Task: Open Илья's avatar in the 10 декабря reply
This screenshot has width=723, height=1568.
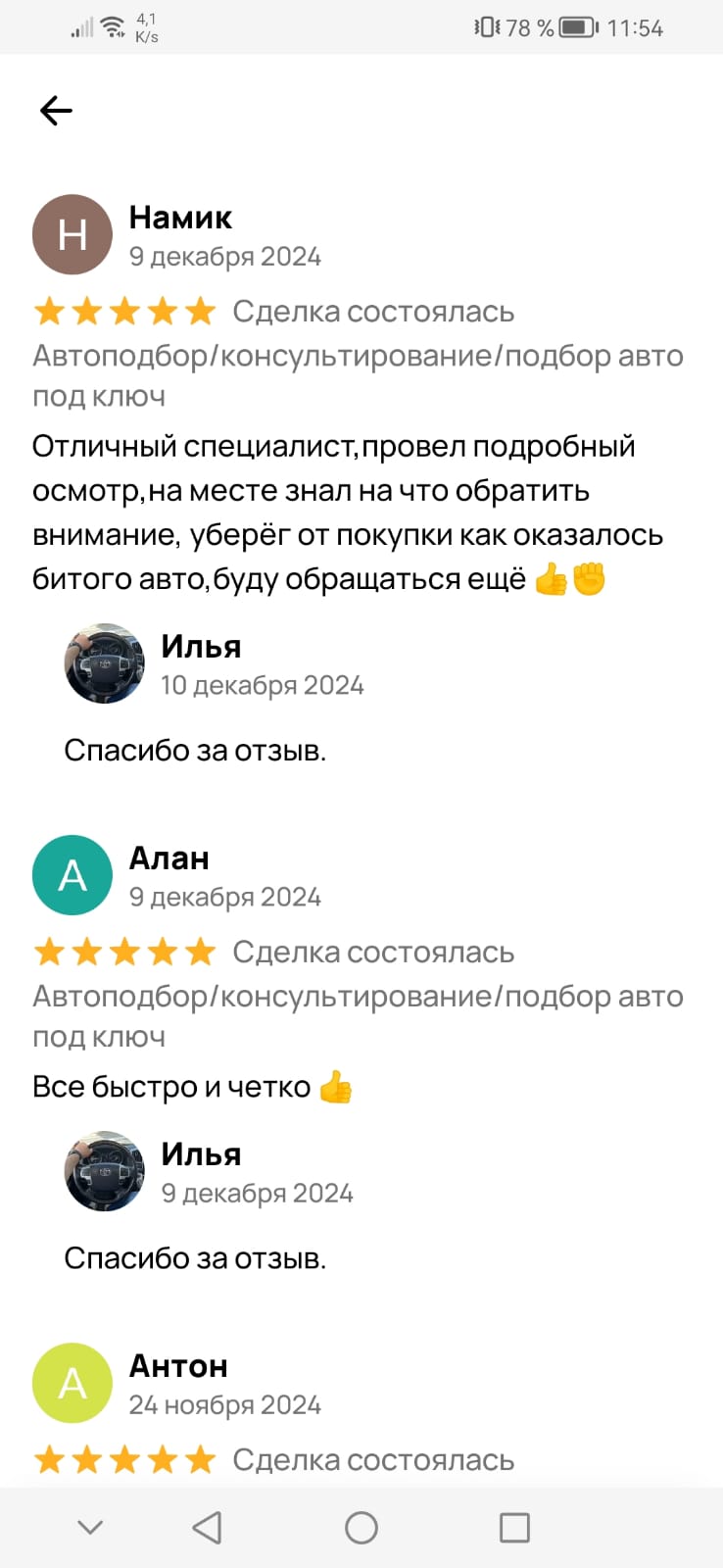Action: click(x=105, y=663)
